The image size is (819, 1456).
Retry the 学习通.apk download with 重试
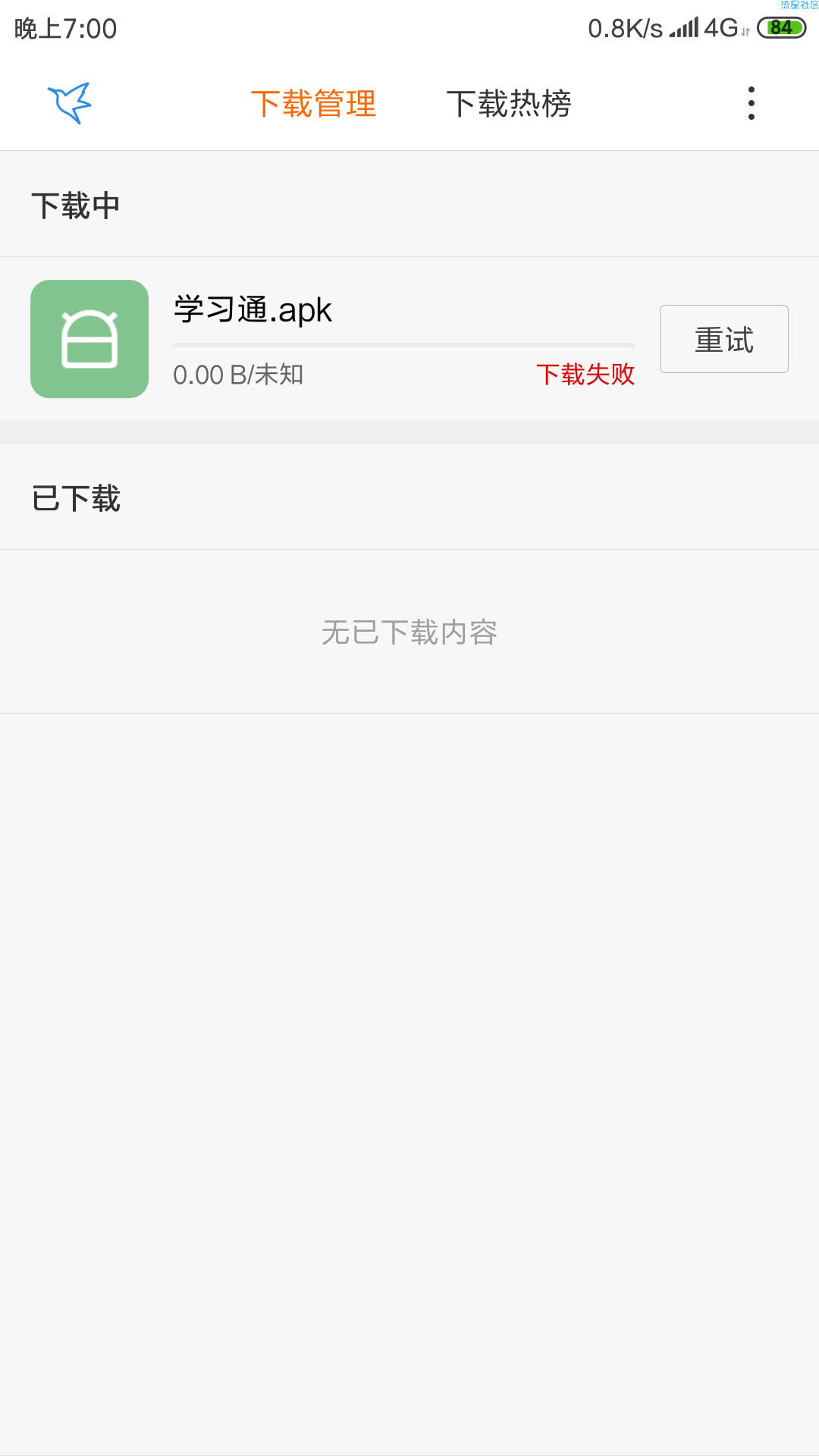(x=724, y=339)
